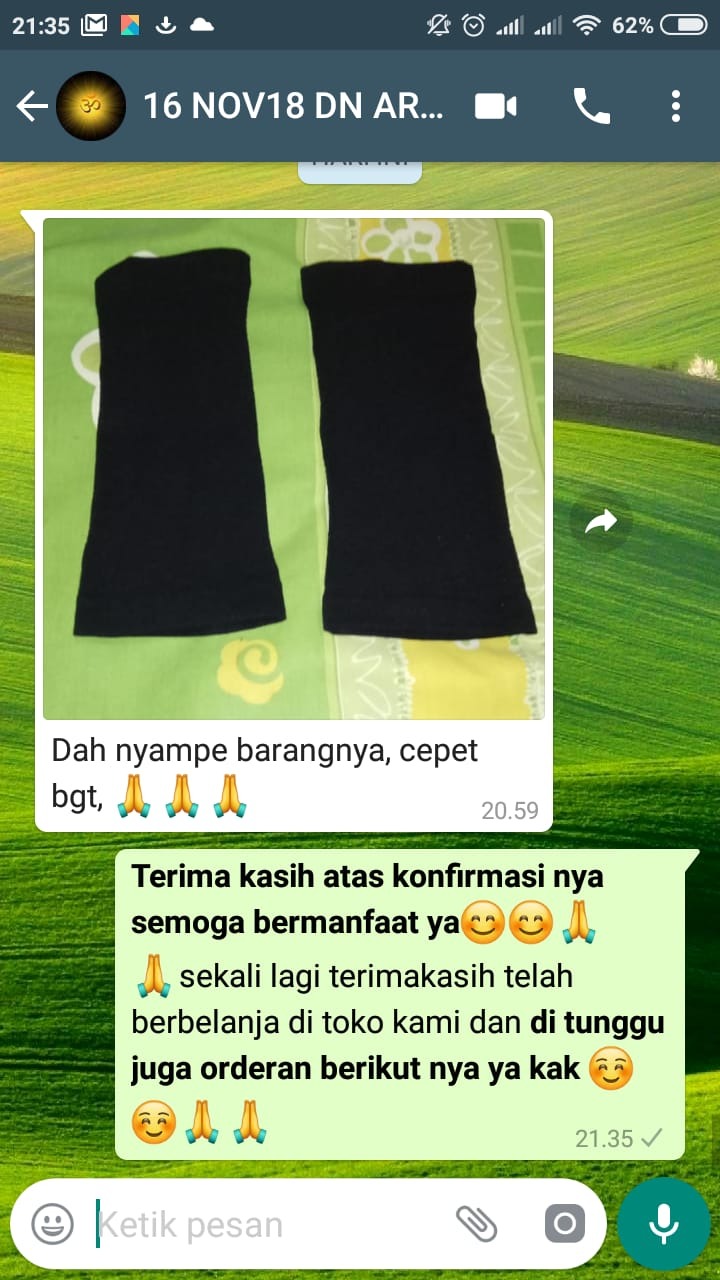Open the received photo of black sleeves
This screenshot has width=720, height=1280.
(294, 468)
